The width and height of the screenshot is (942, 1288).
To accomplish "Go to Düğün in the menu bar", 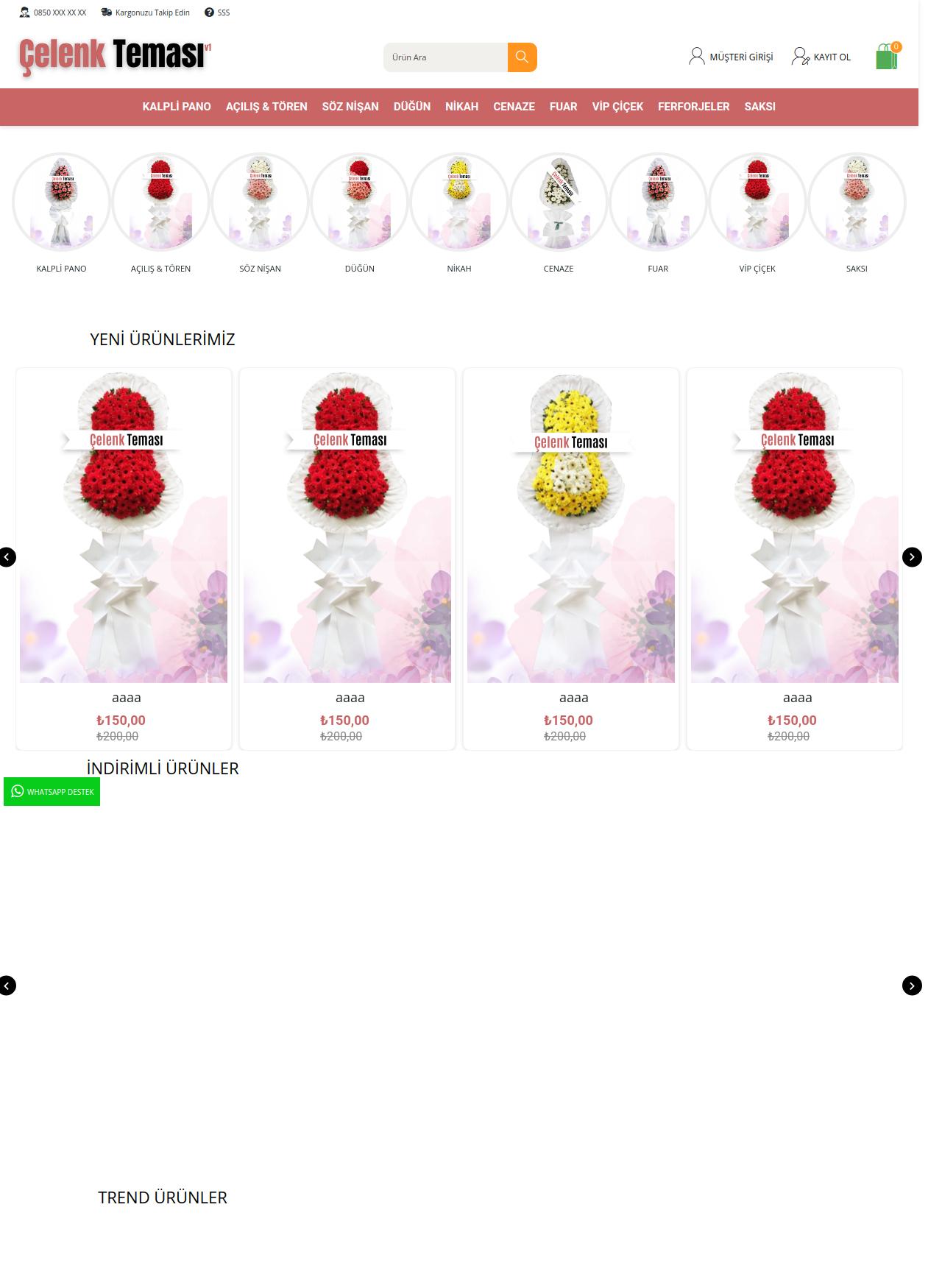I will coord(412,107).
